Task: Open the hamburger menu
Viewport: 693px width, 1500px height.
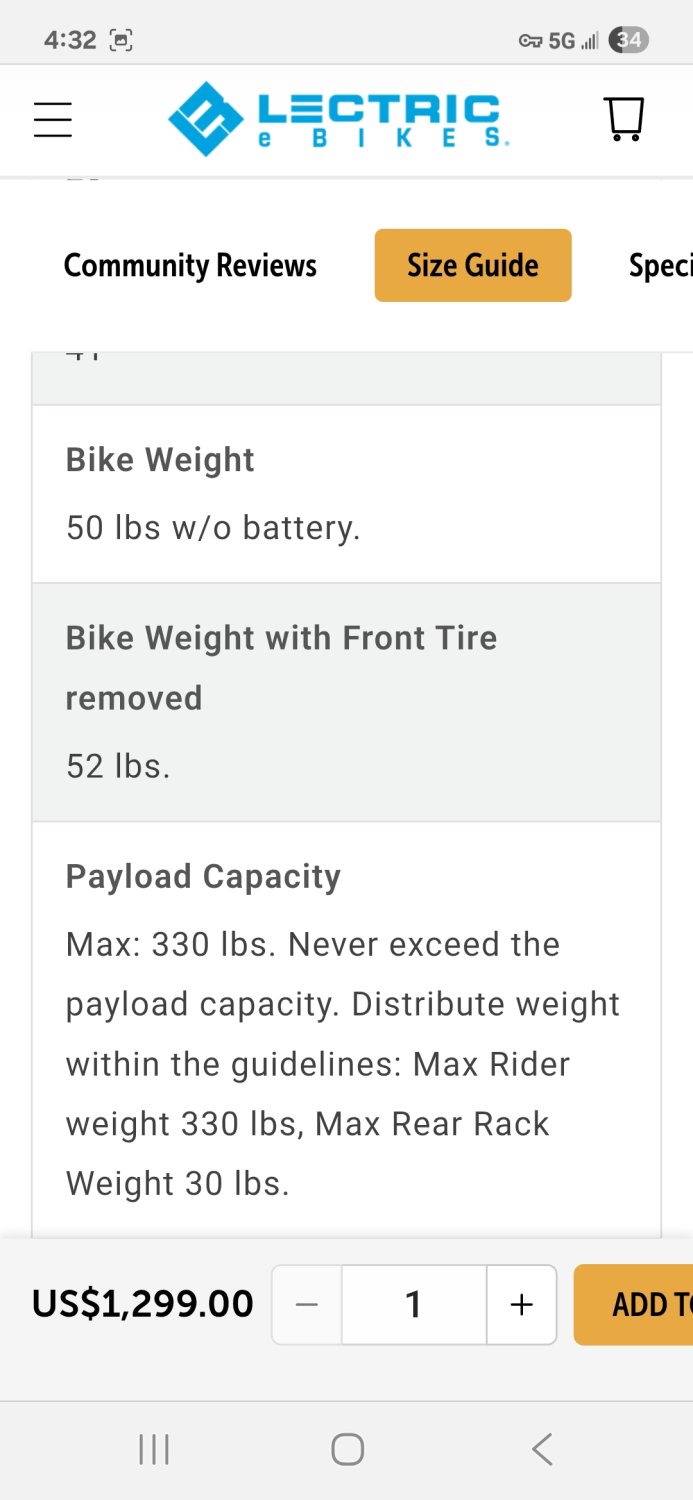Action: point(53,120)
